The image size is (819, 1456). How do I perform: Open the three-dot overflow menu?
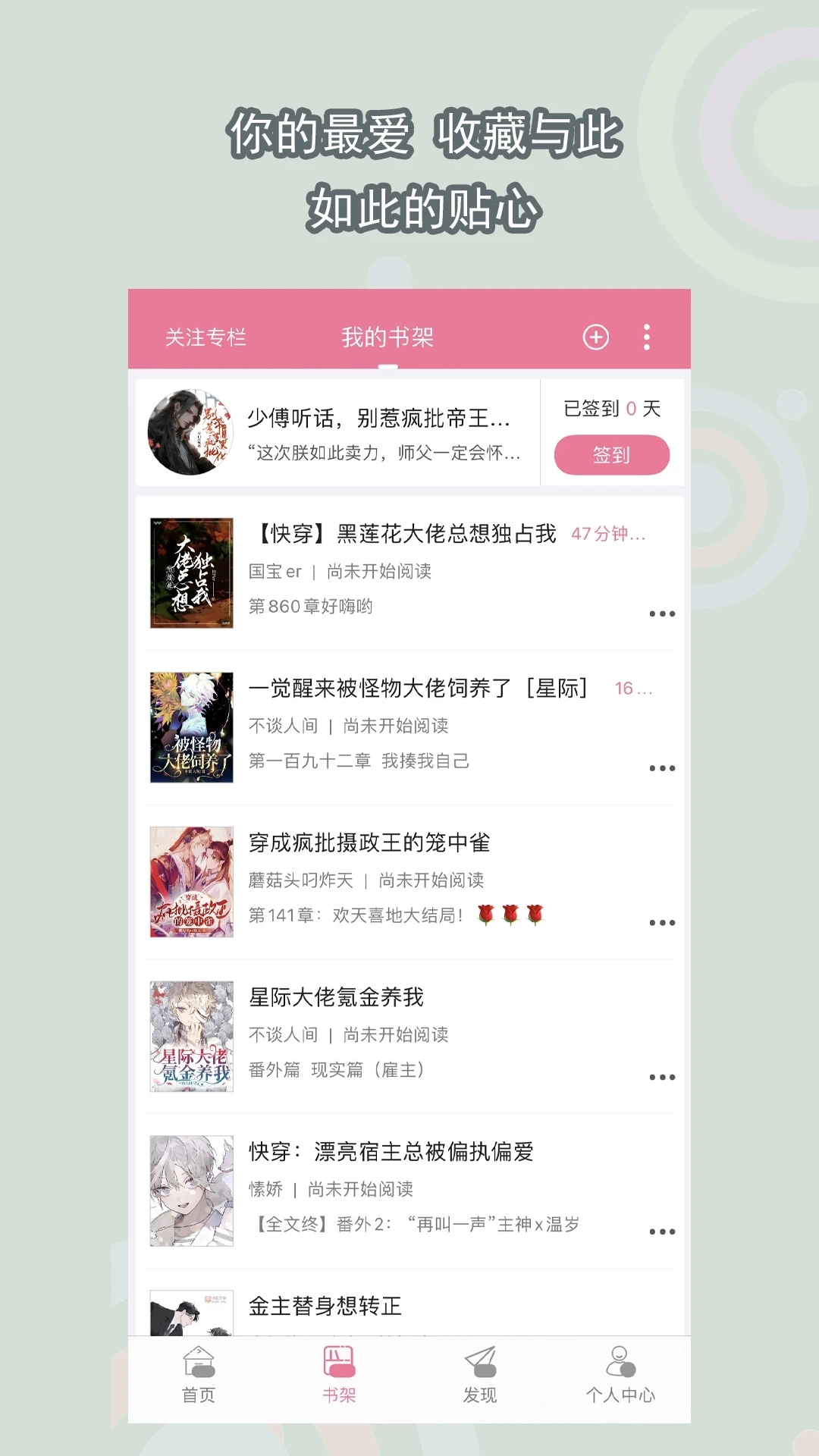tap(647, 336)
